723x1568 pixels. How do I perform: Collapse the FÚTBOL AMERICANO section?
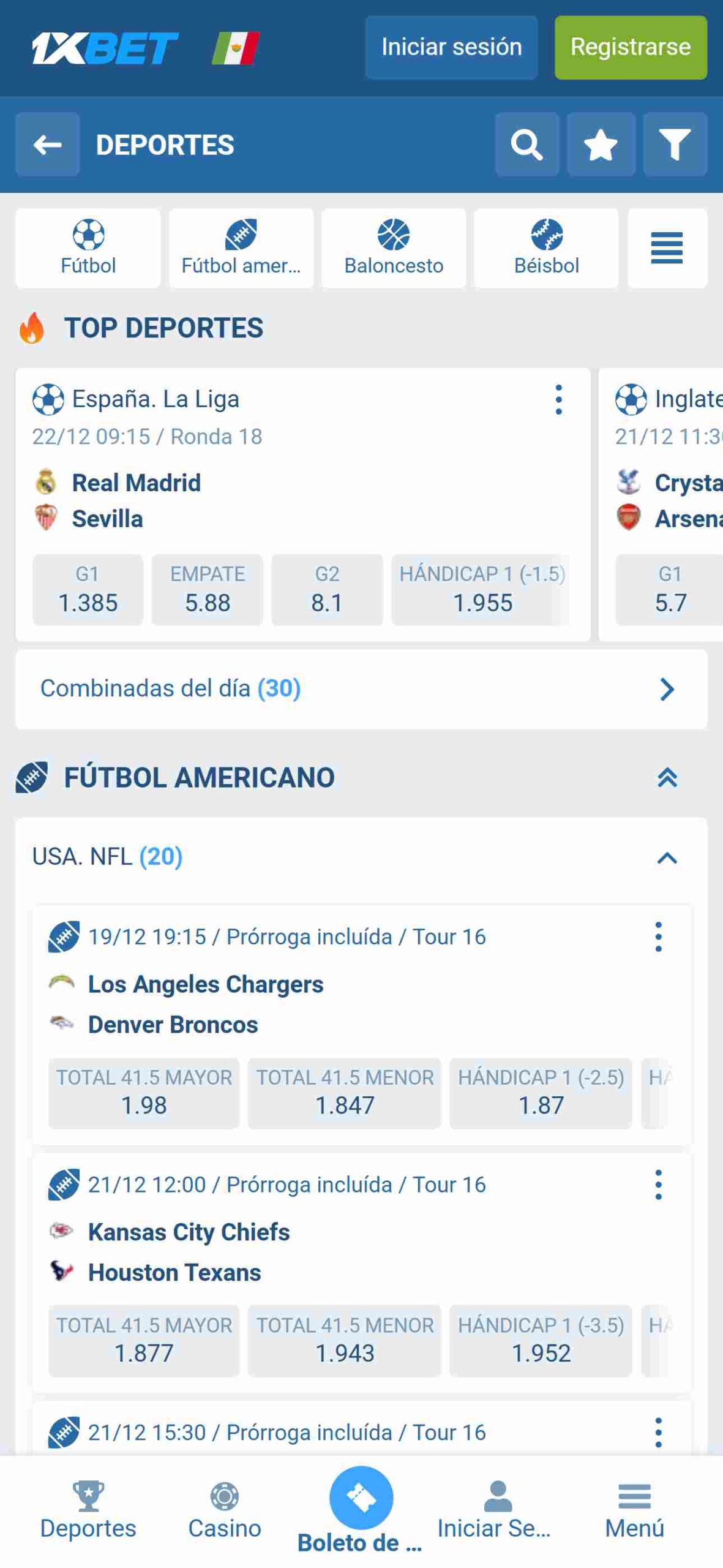coord(667,777)
